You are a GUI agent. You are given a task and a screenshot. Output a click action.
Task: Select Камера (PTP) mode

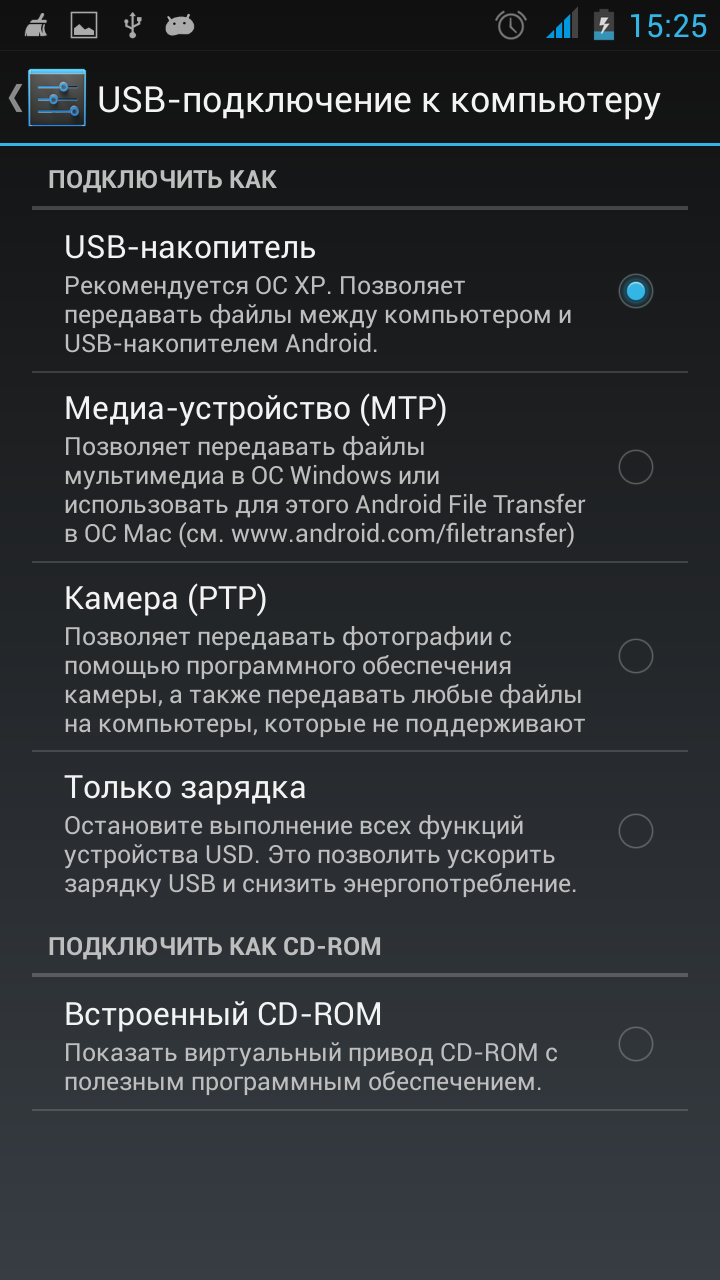635,656
